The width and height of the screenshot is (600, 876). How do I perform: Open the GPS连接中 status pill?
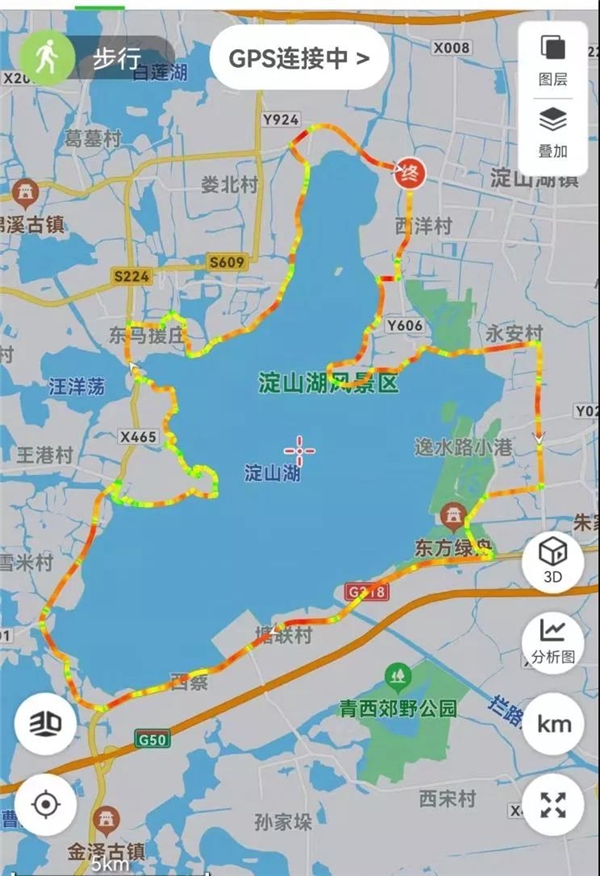(299, 57)
